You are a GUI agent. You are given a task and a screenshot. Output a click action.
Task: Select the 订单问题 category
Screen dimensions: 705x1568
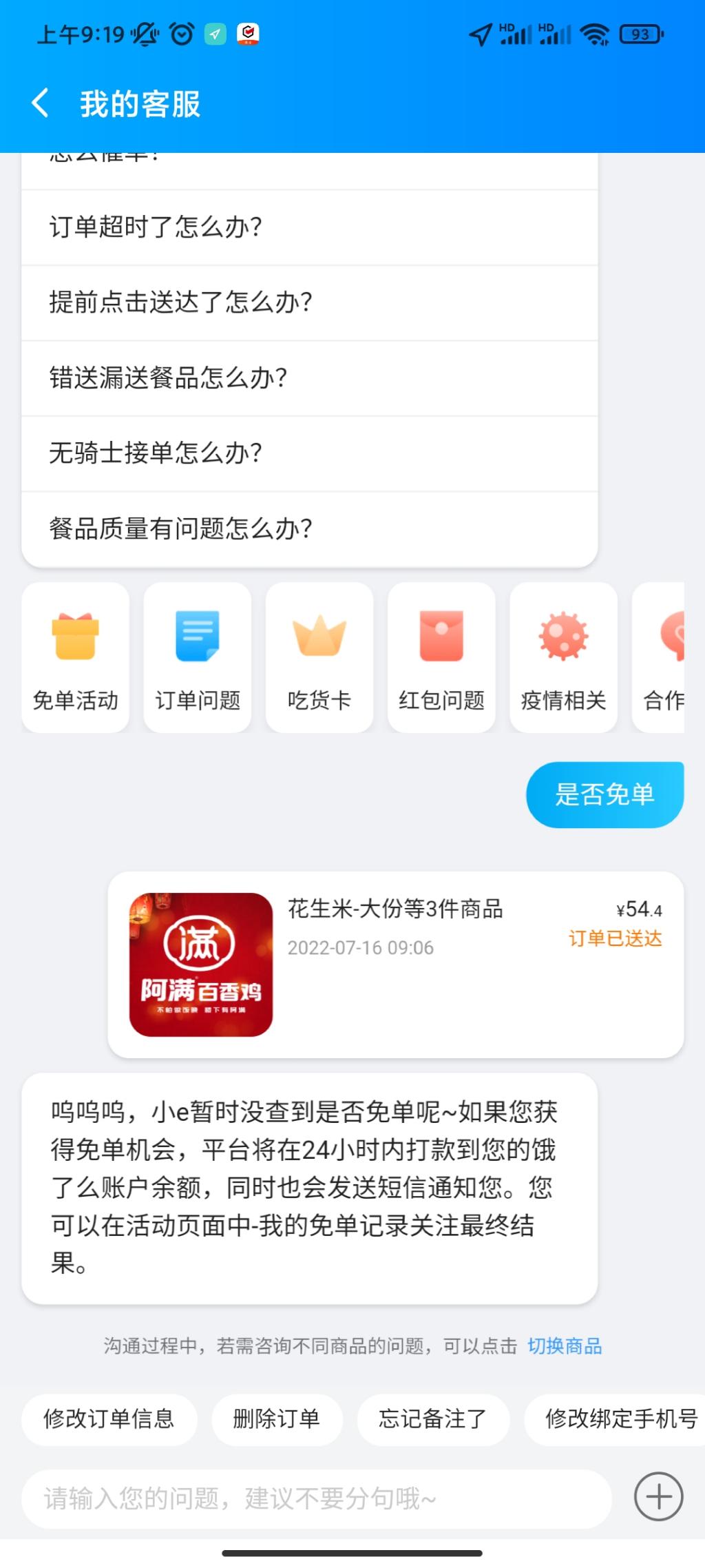(198, 658)
